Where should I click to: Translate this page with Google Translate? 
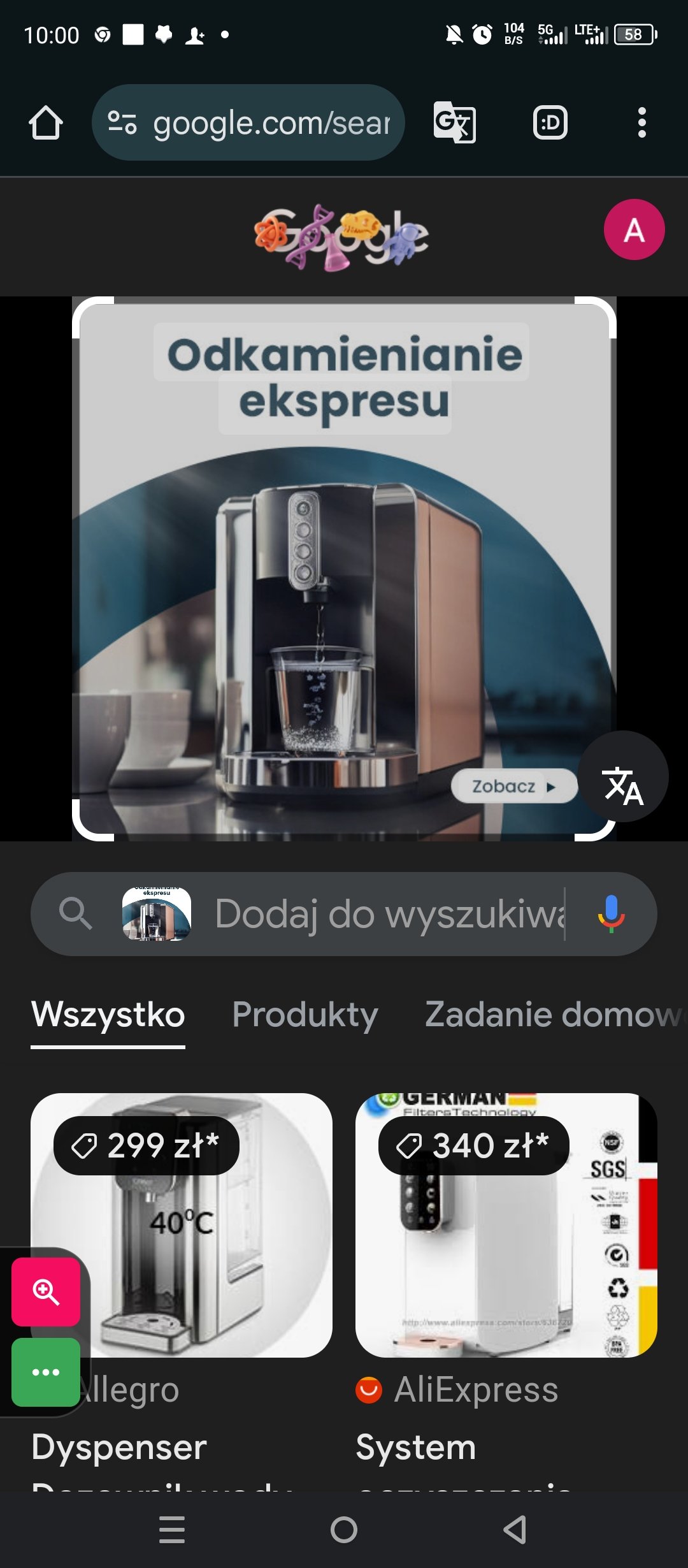tap(454, 122)
